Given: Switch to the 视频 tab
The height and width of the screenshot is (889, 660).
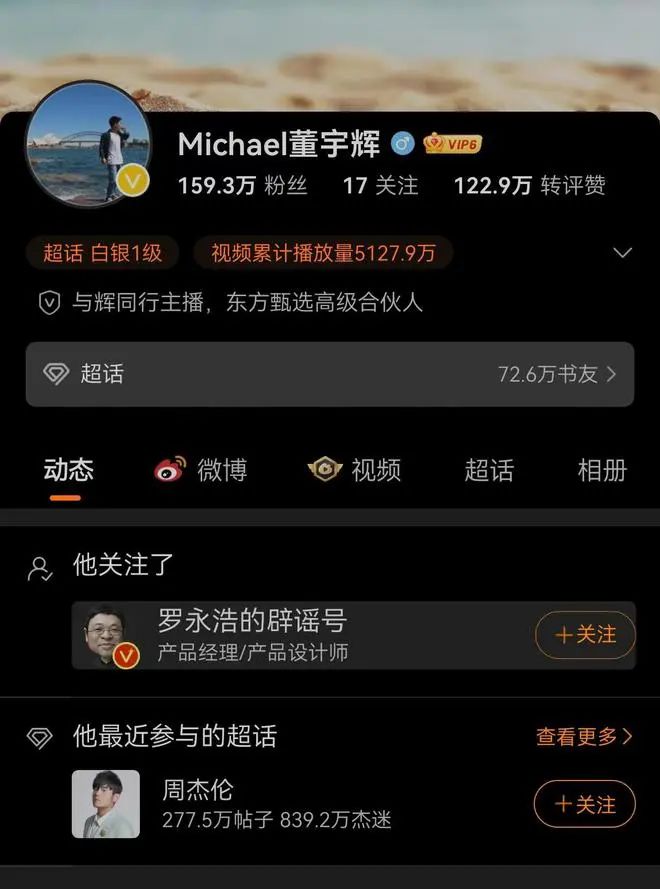Looking at the screenshot, I should pos(355,470).
